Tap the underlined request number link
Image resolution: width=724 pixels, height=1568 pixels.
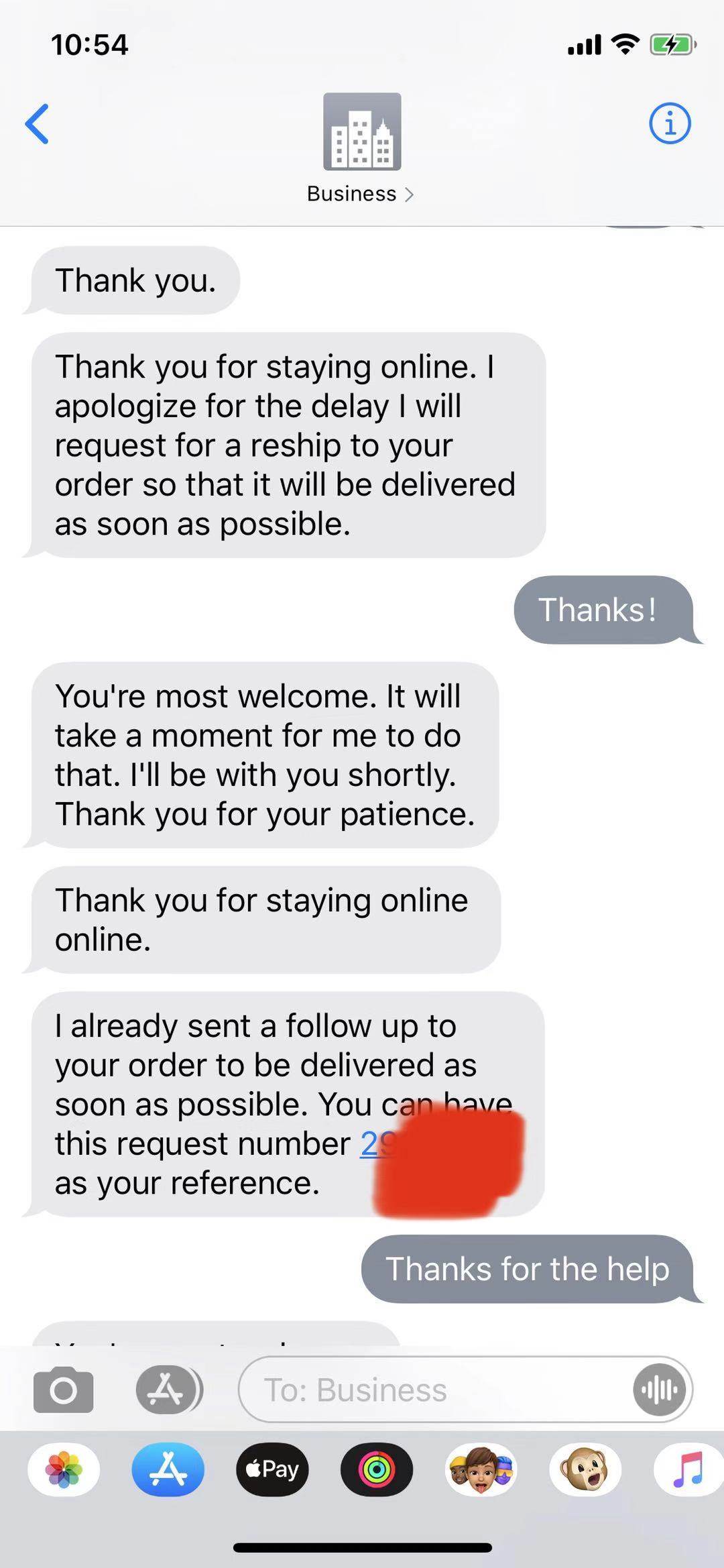[x=377, y=1145]
